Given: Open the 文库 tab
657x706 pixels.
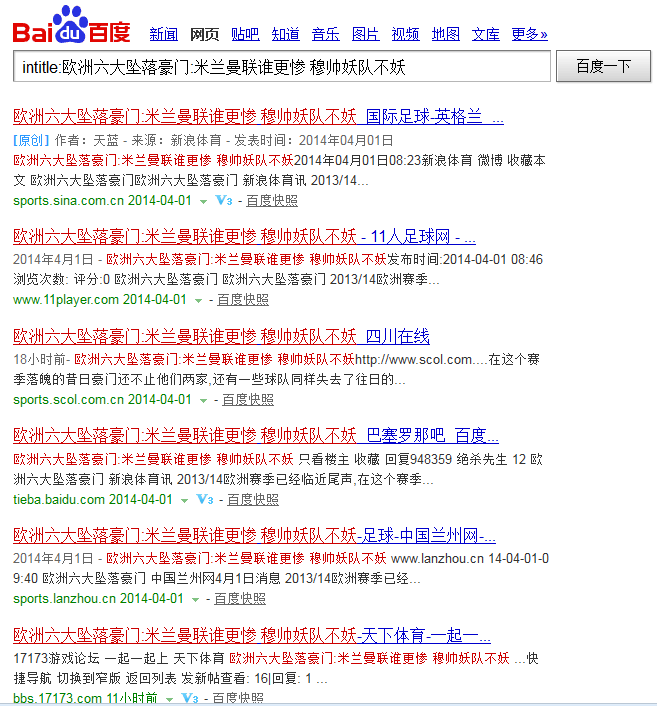Looking at the screenshot, I should click(486, 34).
